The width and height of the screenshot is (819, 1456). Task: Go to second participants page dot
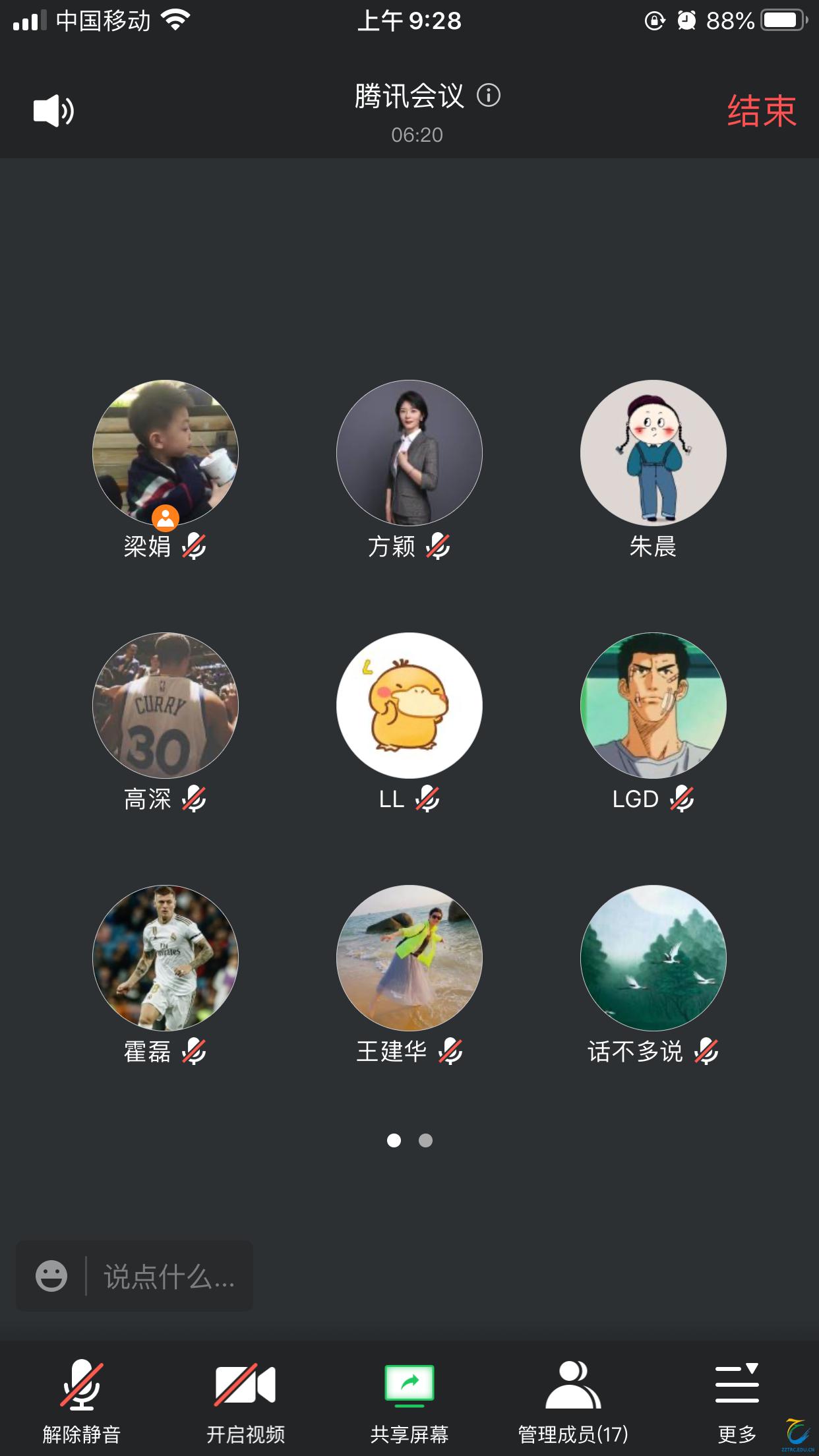tap(426, 1140)
